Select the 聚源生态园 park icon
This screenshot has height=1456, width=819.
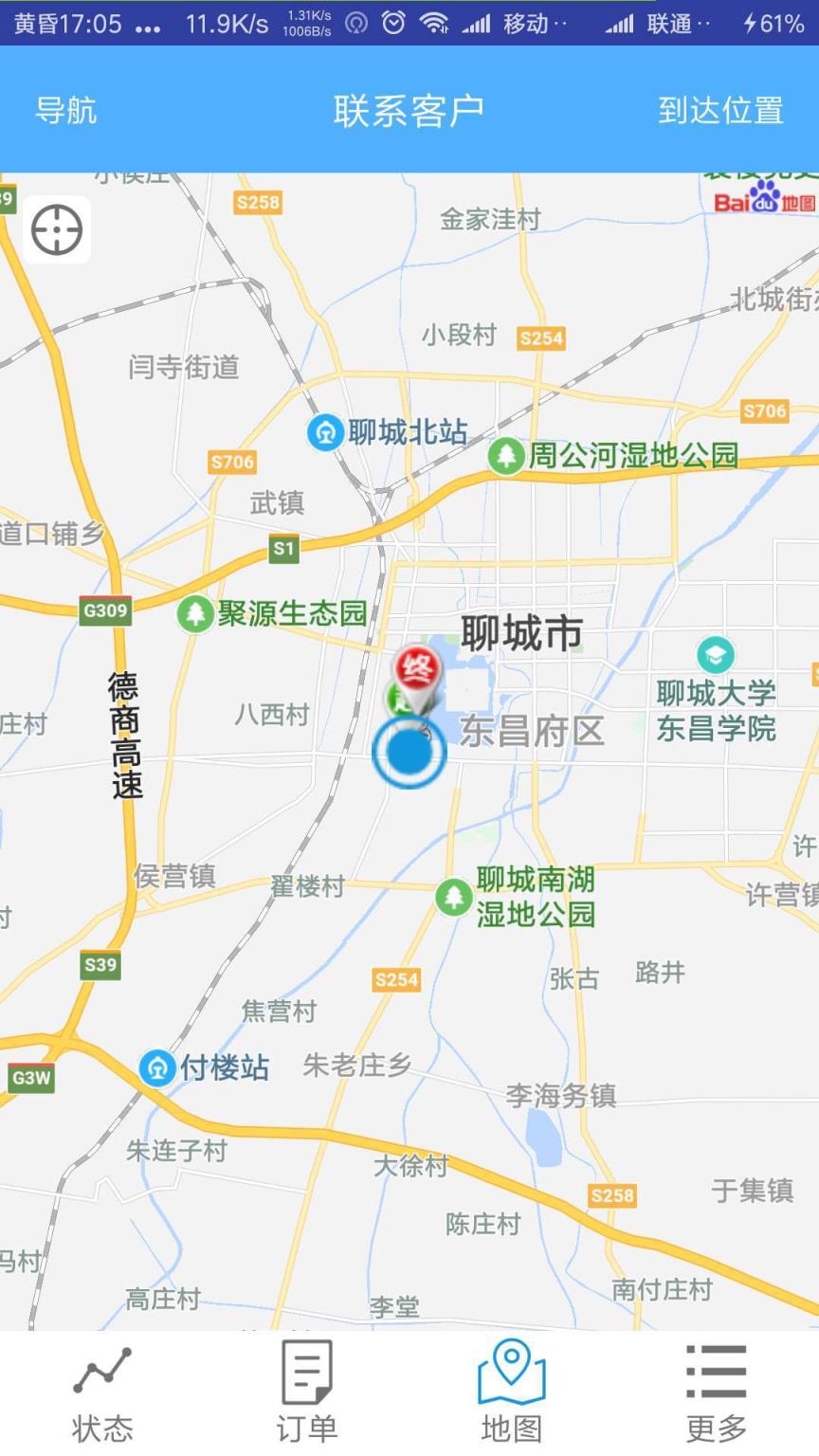[x=196, y=612]
